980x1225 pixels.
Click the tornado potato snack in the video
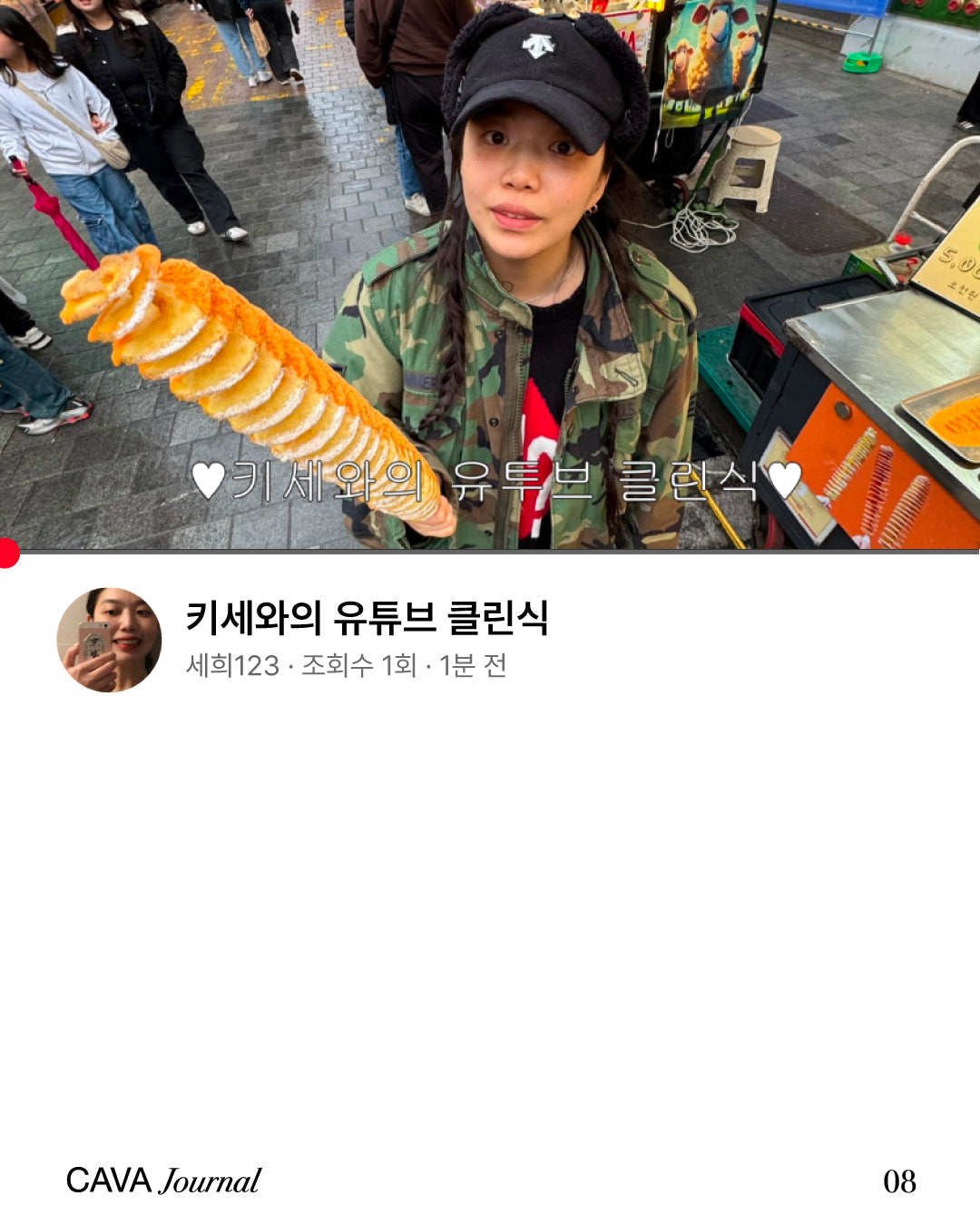coord(254,381)
